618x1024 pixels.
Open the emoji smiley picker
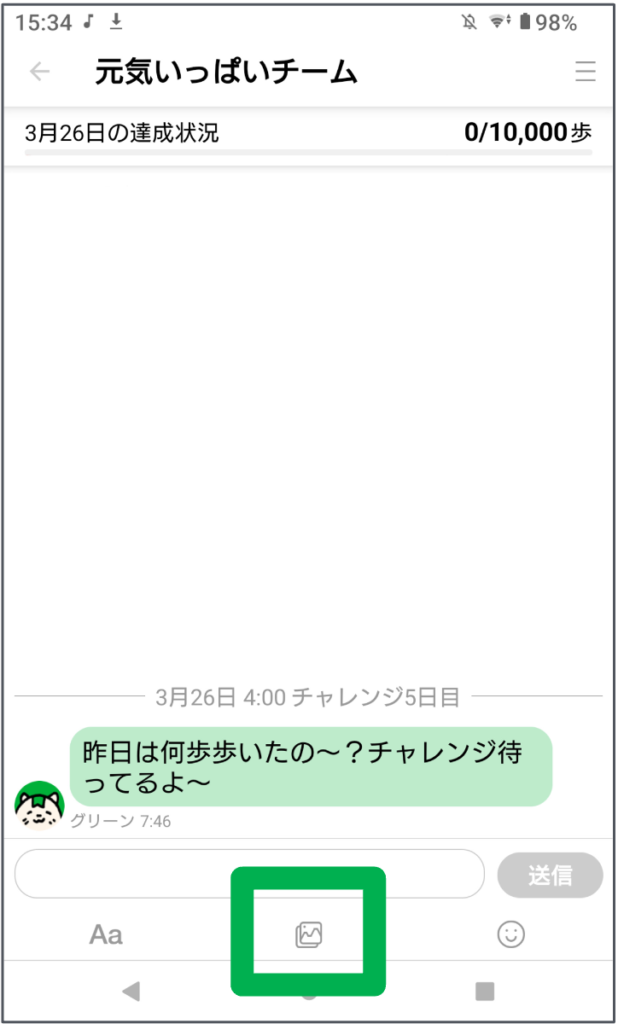[511, 934]
